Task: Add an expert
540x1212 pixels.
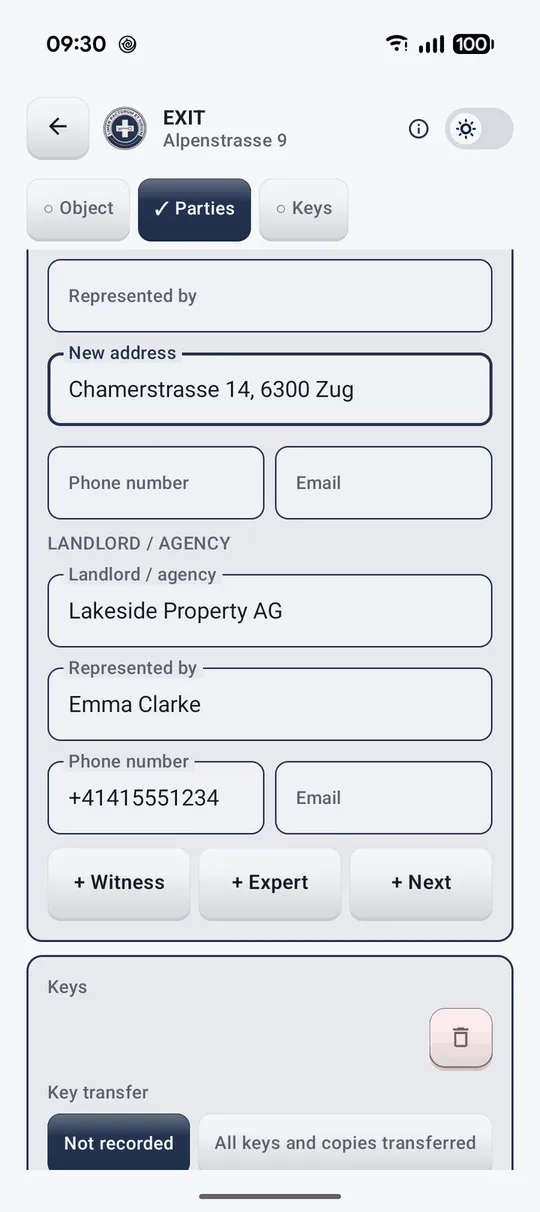Action: 270,883
